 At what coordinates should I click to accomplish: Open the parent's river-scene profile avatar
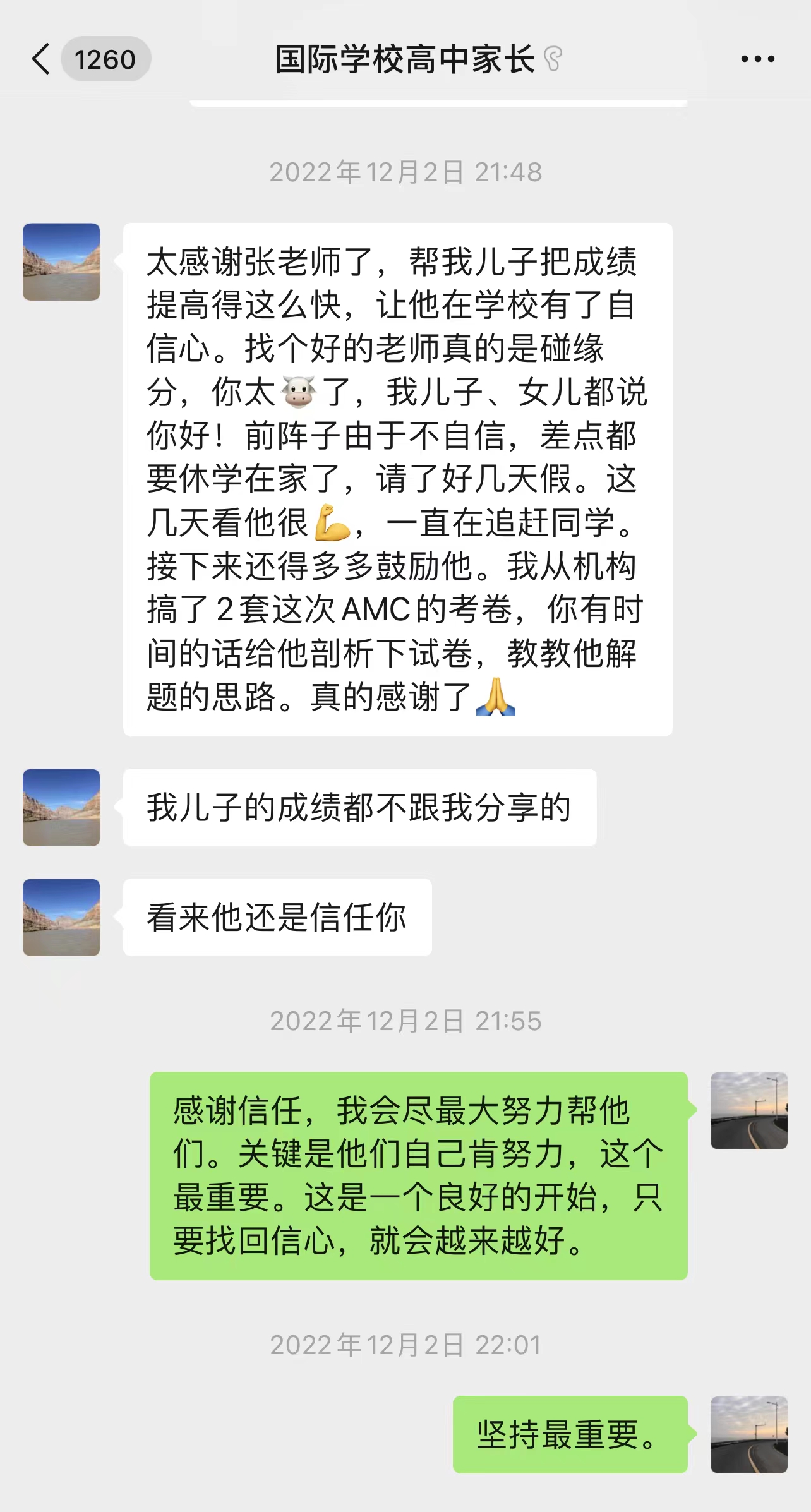click(x=61, y=261)
